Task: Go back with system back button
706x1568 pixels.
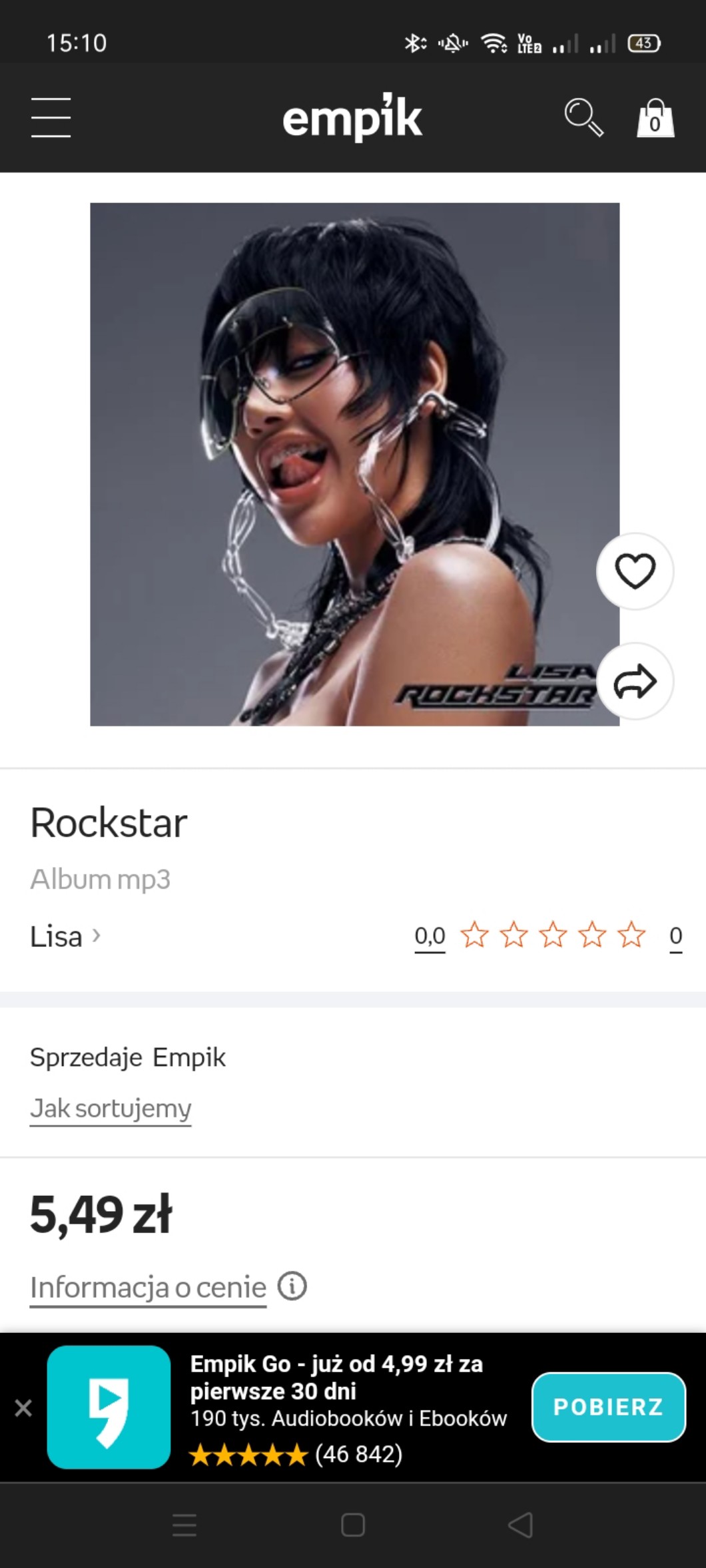Action: [x=520, y=1525]
